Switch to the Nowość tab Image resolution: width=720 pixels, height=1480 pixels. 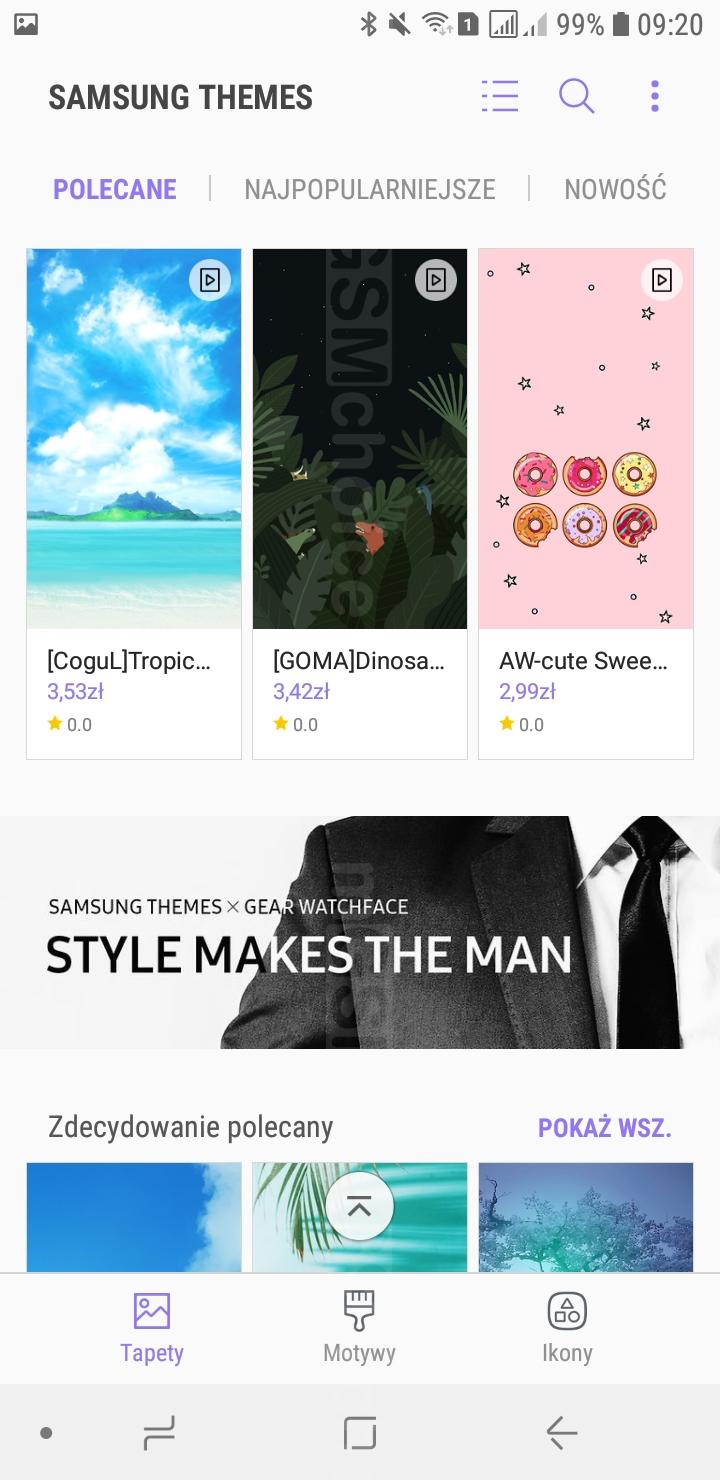[615, 189]
